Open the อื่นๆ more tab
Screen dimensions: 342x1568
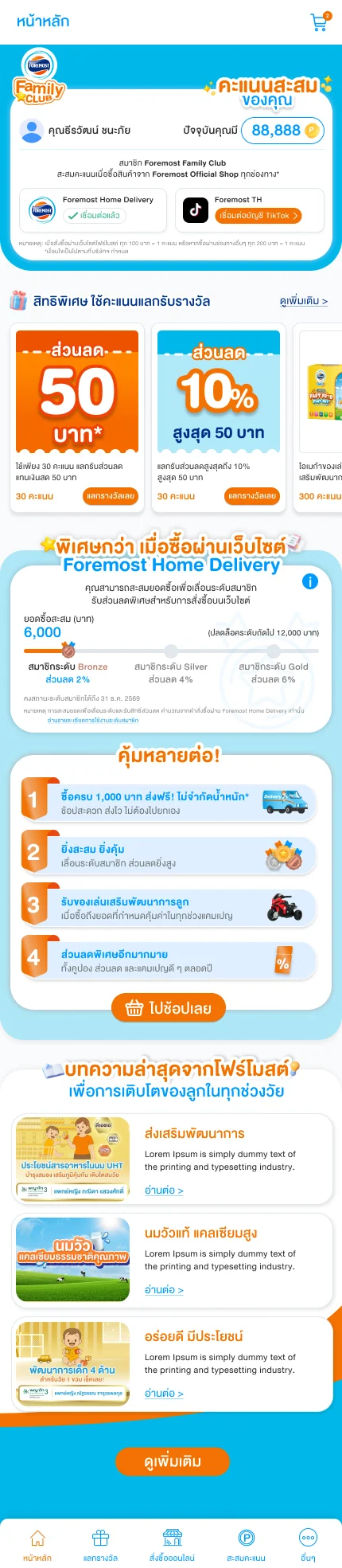pos(308,1546)
